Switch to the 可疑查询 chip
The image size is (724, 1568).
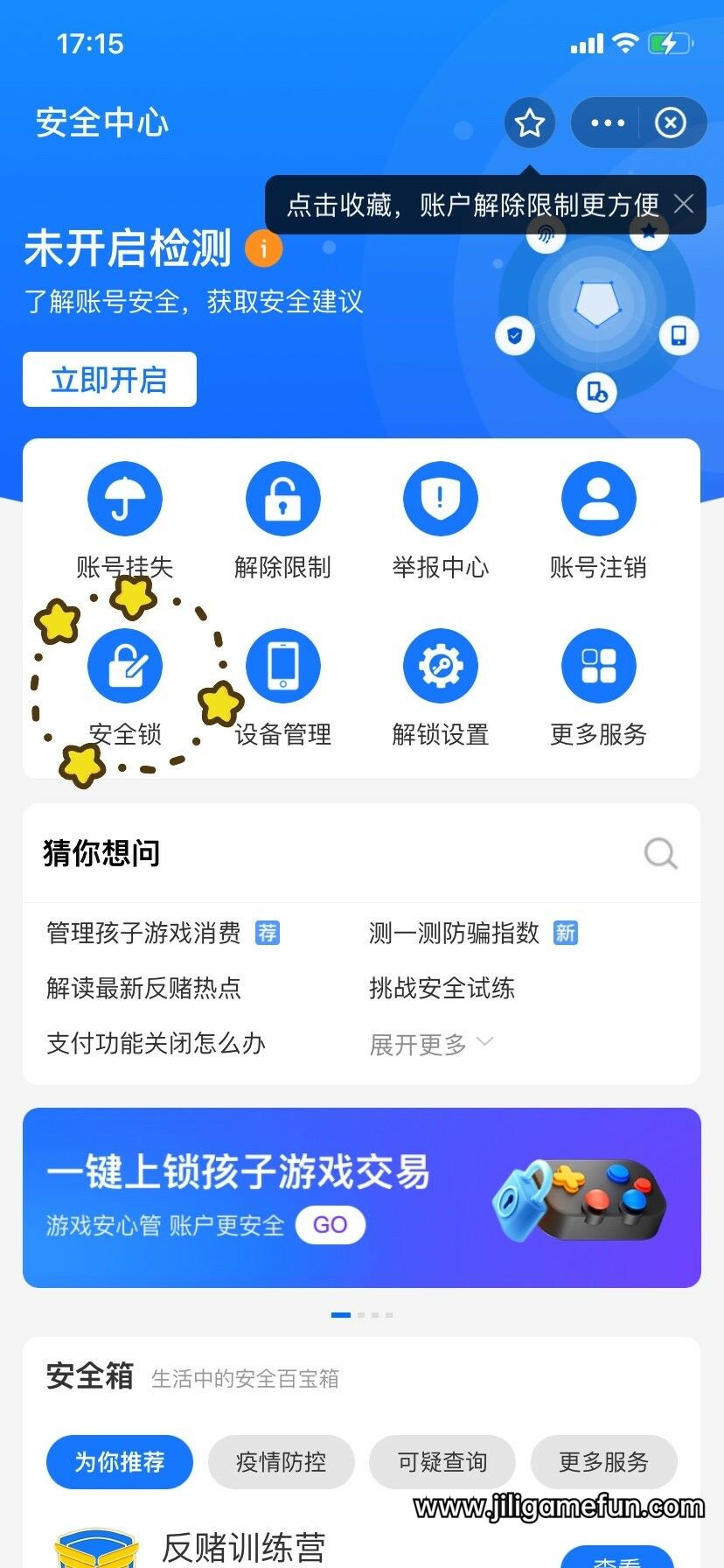coord(442,1462)
